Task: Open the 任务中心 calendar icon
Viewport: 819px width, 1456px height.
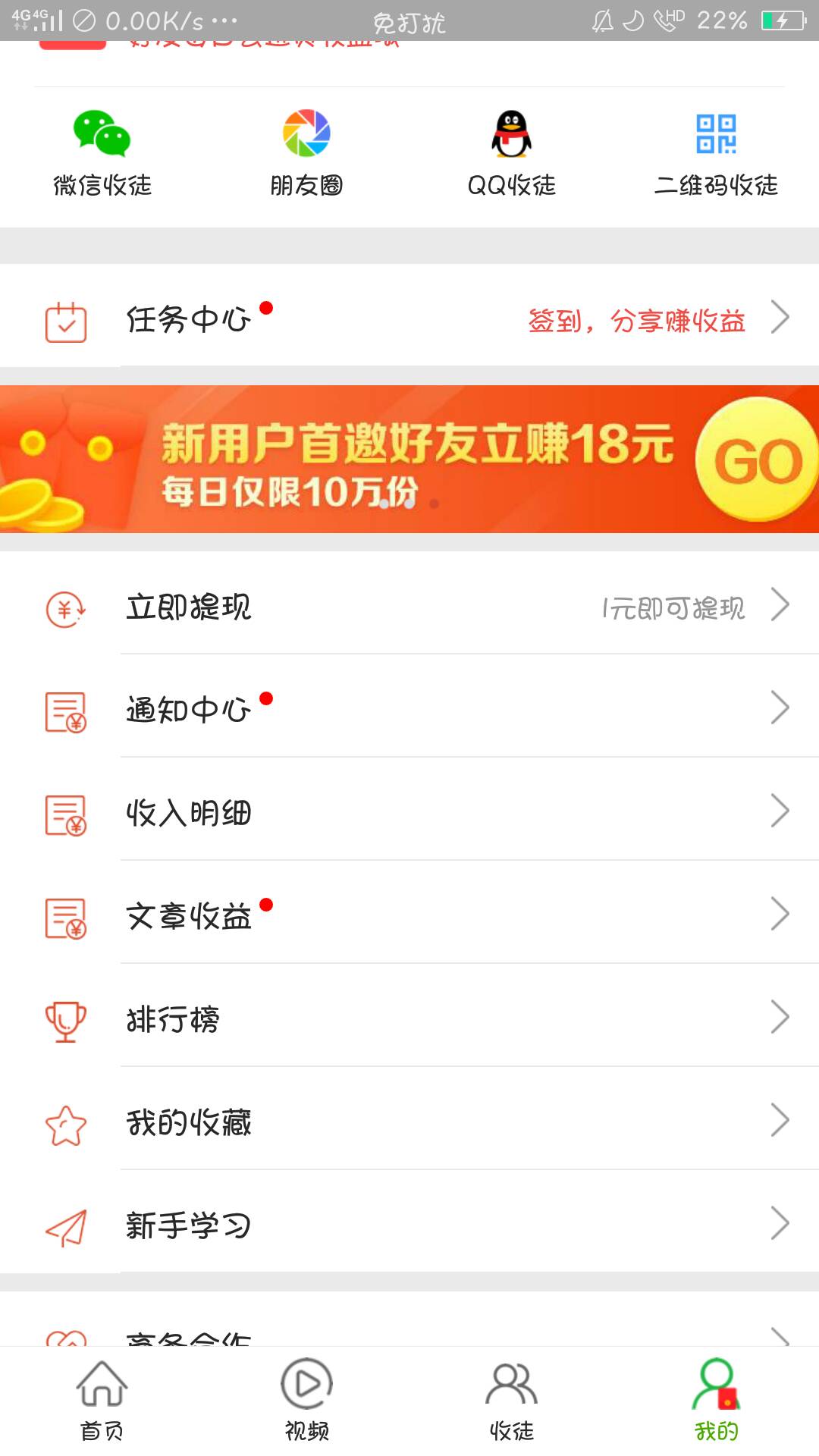Action: 67,319
